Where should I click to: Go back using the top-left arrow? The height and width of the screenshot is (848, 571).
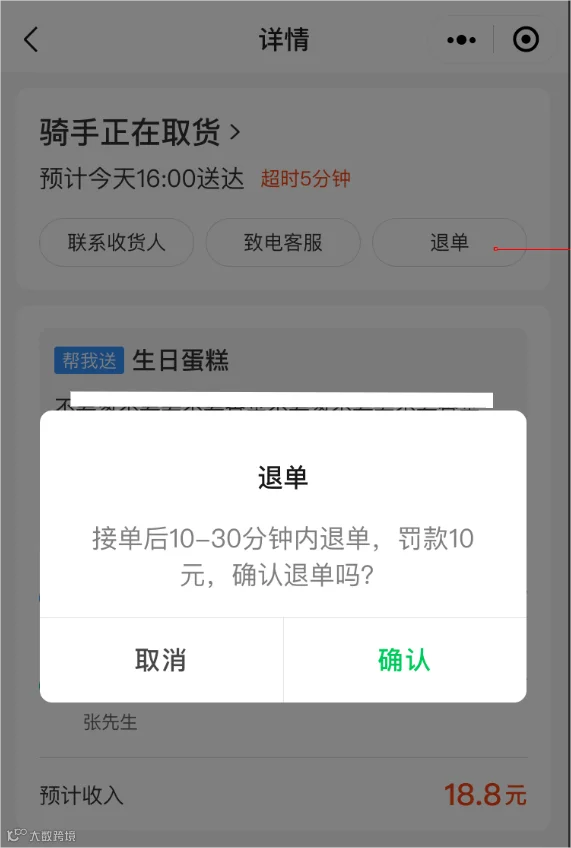coord(31,39)
